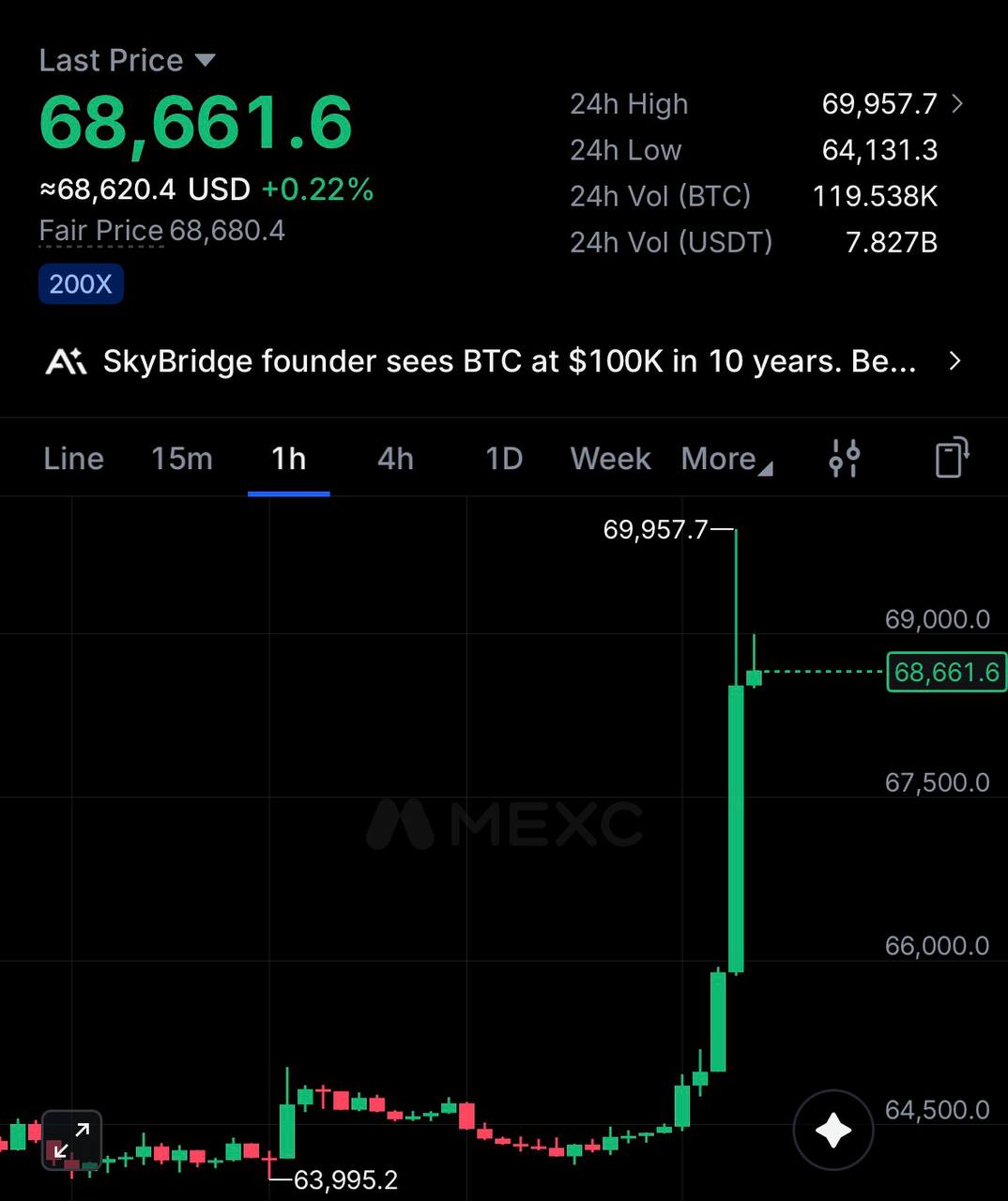Screen dimensions: 1008x1201
Task: Select the 15m timeframe
Action: pyautogui.click(x=182, y=459)
